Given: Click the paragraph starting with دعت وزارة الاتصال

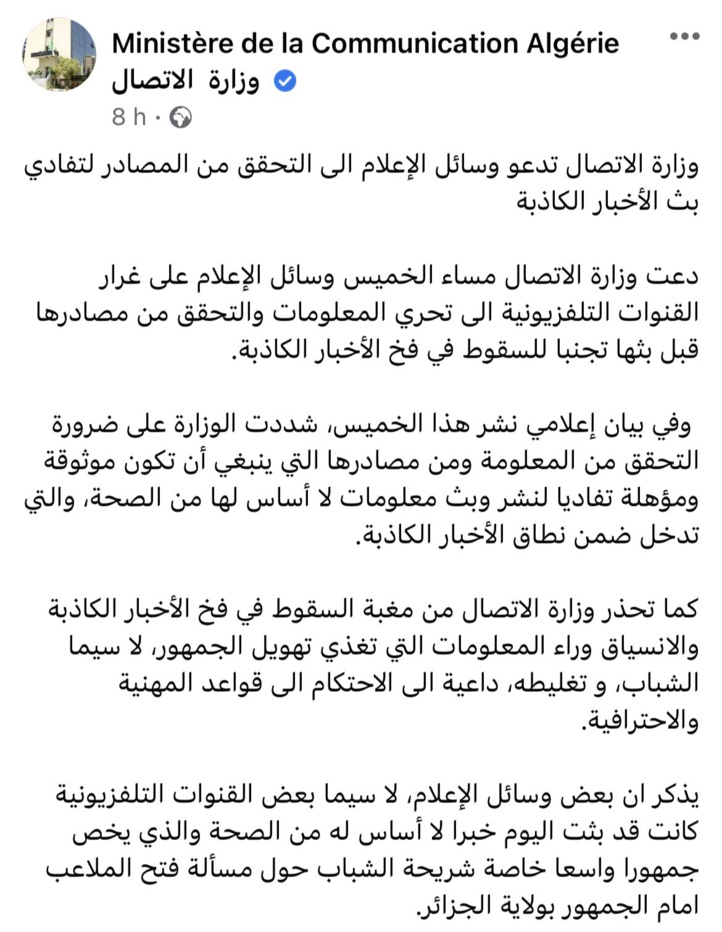Looking at the screenshot, I should pyautogui.click(x=360, y=310).
